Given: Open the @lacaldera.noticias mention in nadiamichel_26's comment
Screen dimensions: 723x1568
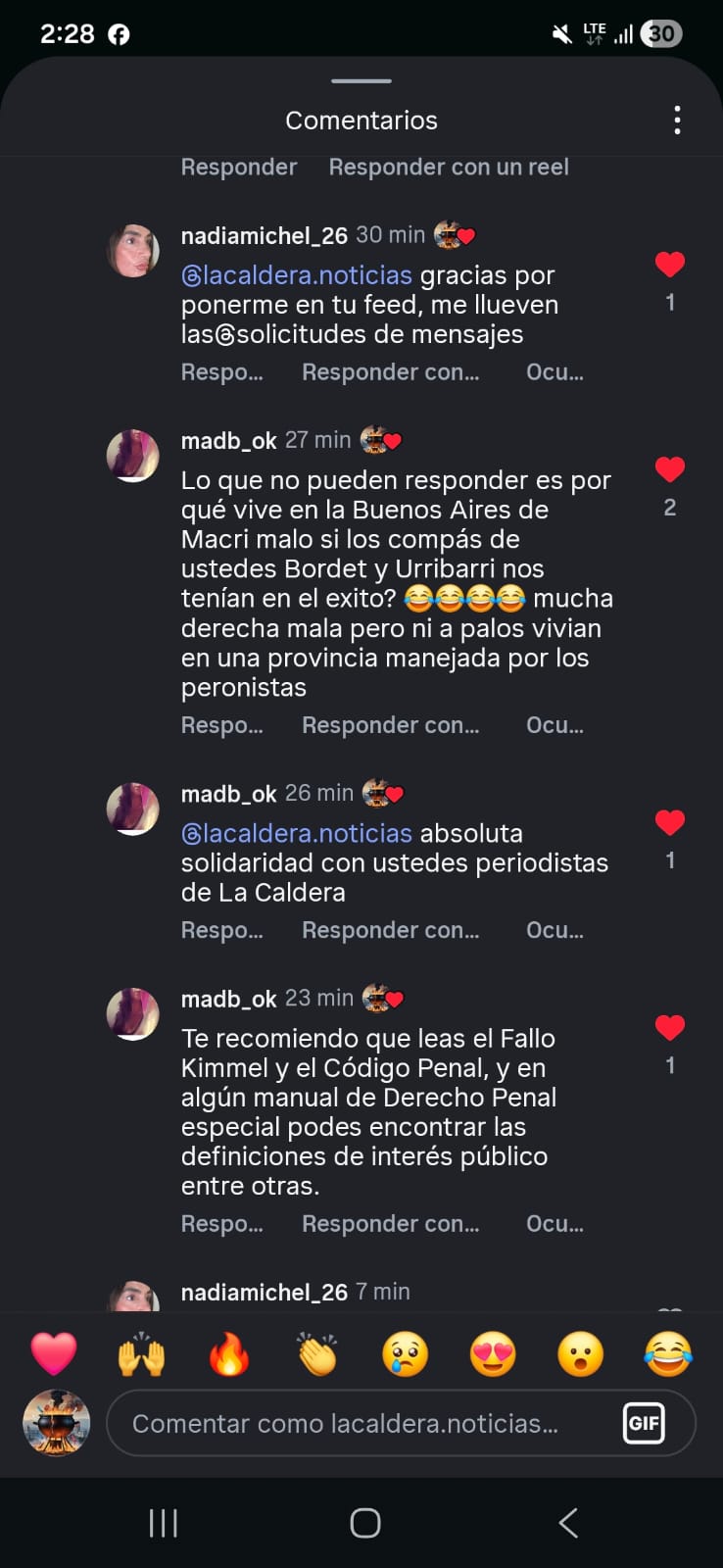Looking at the screenshot, I should click(x=297, y=275).
